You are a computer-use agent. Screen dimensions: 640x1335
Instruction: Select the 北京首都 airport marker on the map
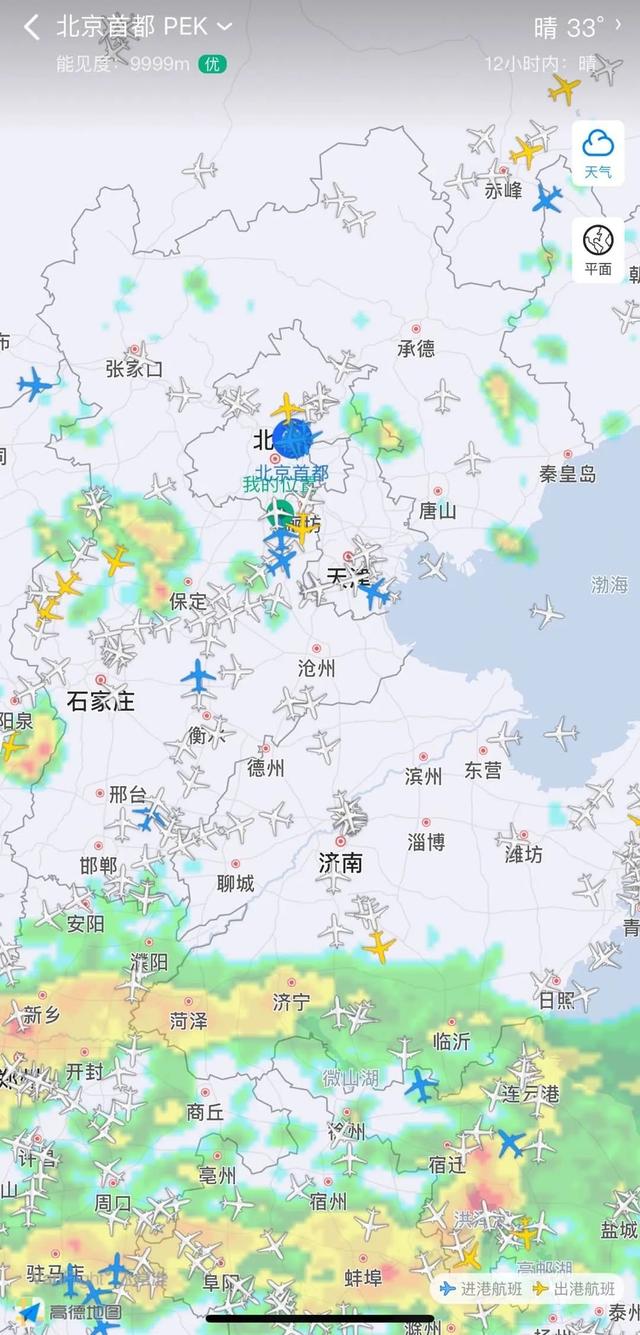(x=293, y=439)
